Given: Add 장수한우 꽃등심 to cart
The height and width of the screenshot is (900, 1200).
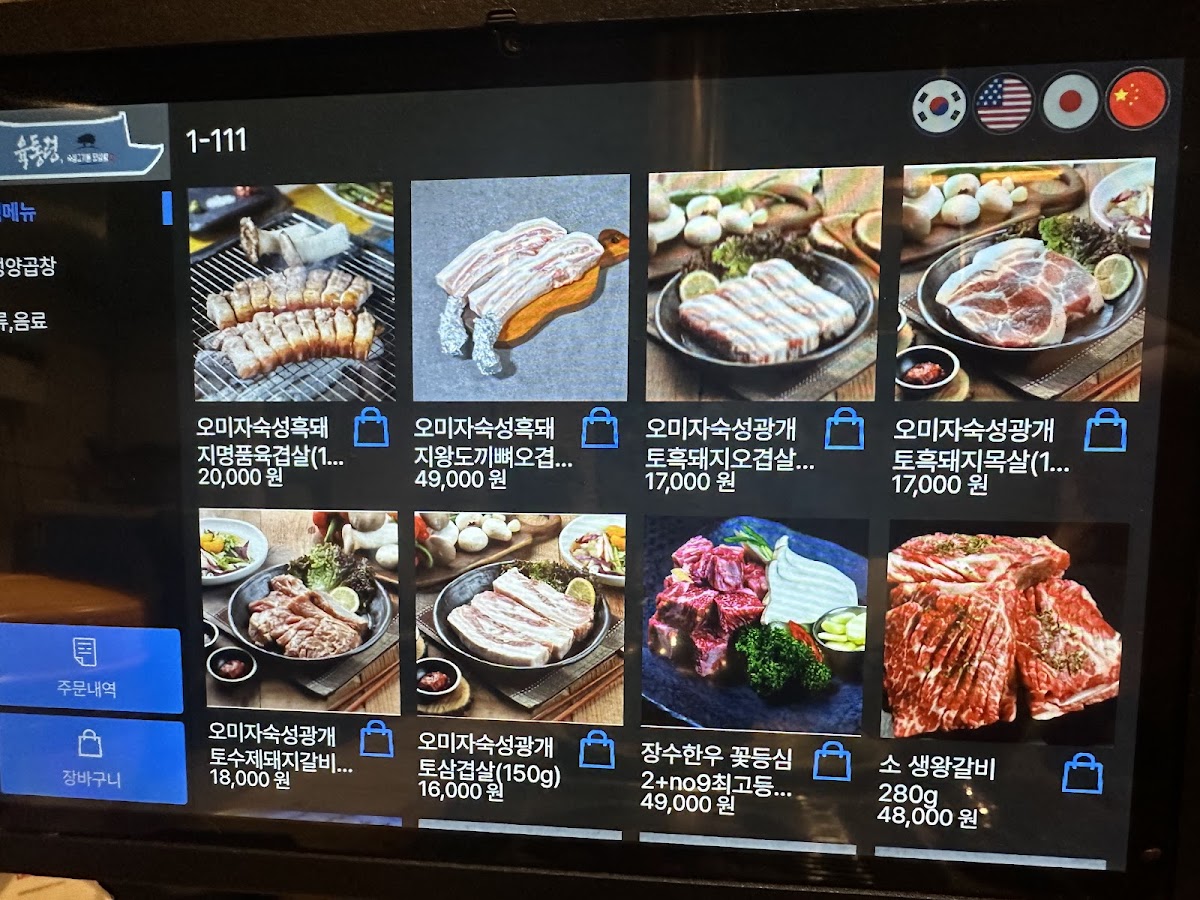Looking at the screenshot, I should [832, 761].
